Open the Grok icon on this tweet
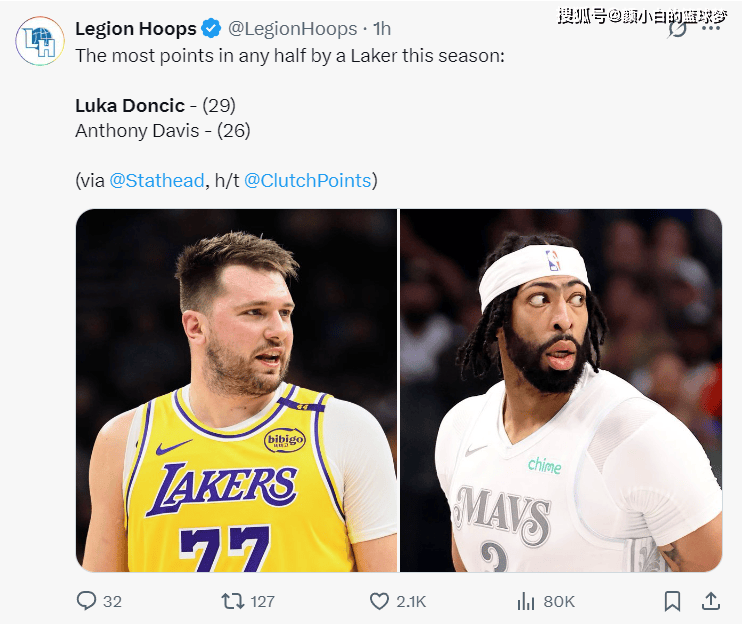Screen dimensions: 742x624 click(678, 28)
